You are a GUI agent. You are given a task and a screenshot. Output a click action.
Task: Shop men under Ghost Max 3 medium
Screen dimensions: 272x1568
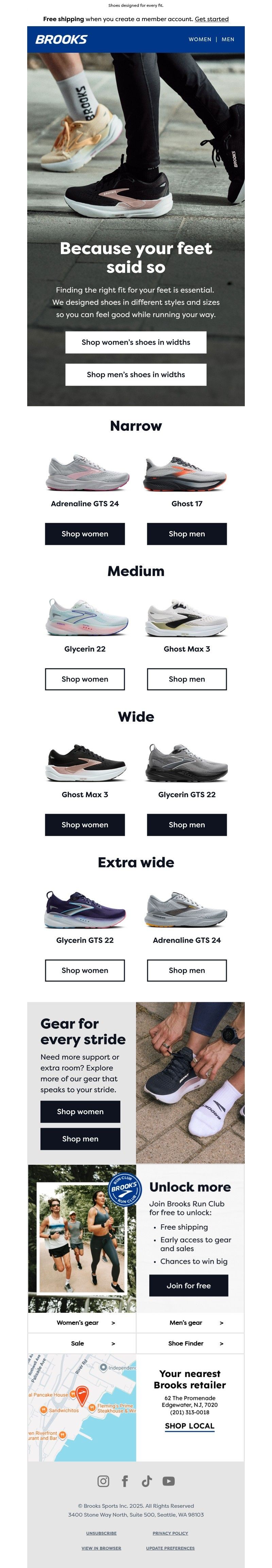pos(187,679)
